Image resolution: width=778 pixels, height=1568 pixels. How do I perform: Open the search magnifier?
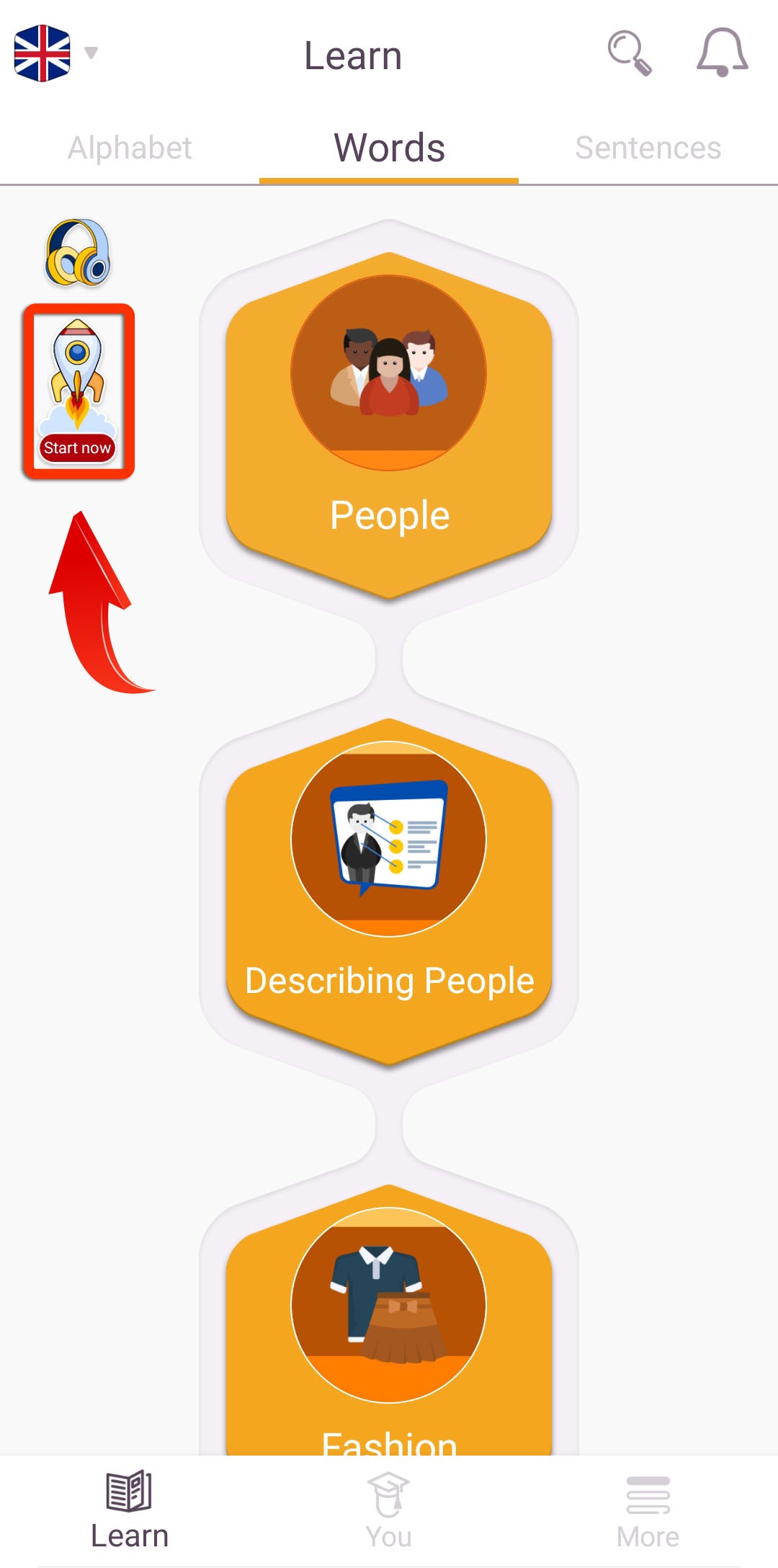[630, 53]
